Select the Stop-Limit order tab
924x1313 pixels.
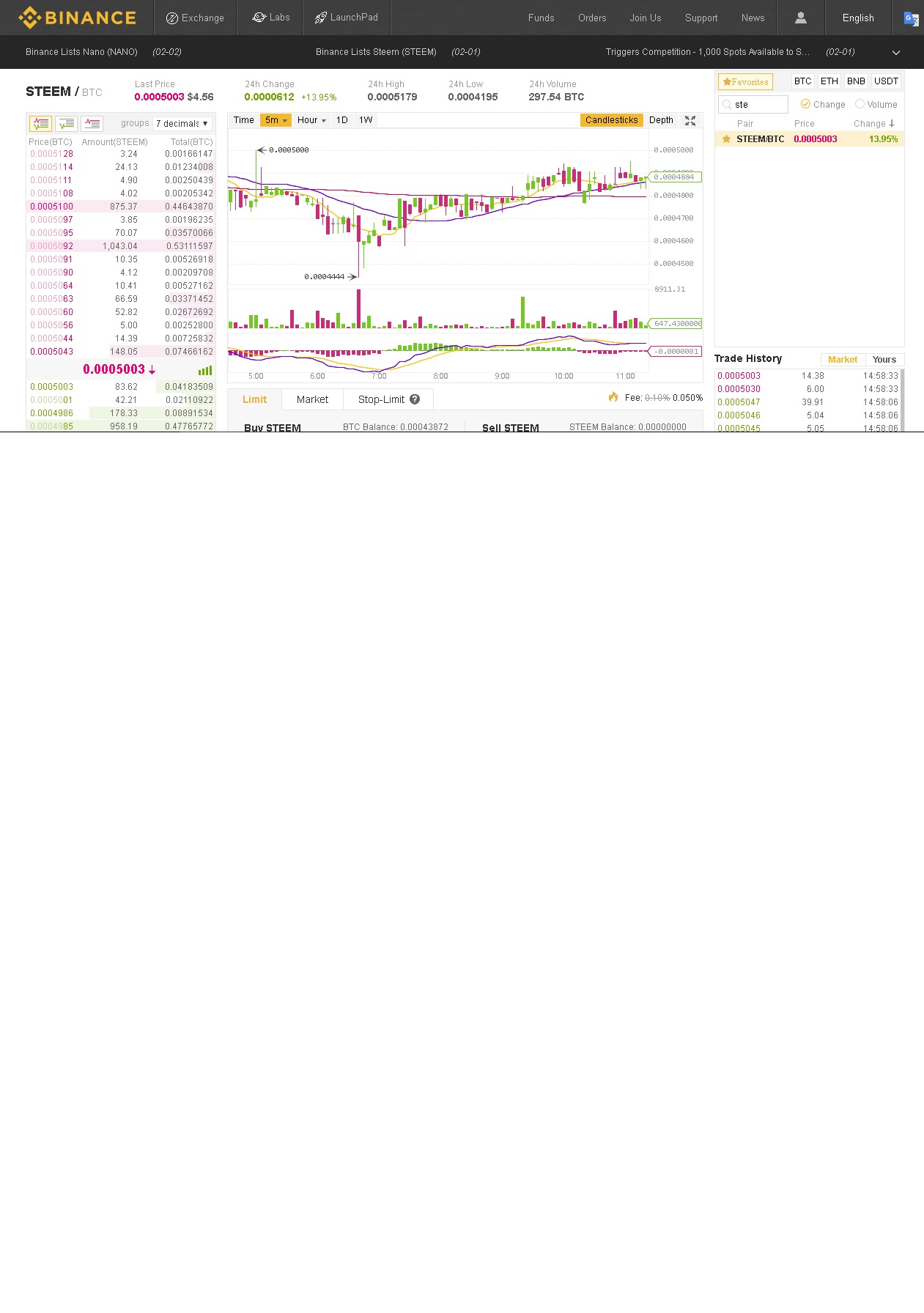coord(388,399)
